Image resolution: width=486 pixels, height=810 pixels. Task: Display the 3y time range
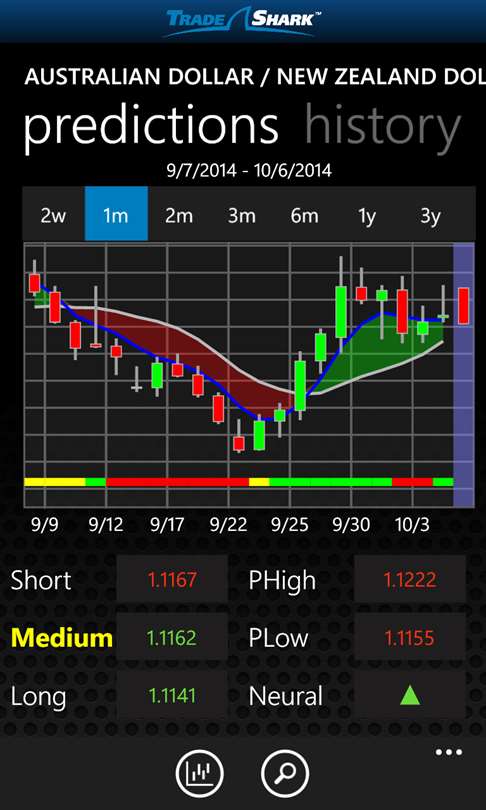pyautogui.click(x=430, y=214)
